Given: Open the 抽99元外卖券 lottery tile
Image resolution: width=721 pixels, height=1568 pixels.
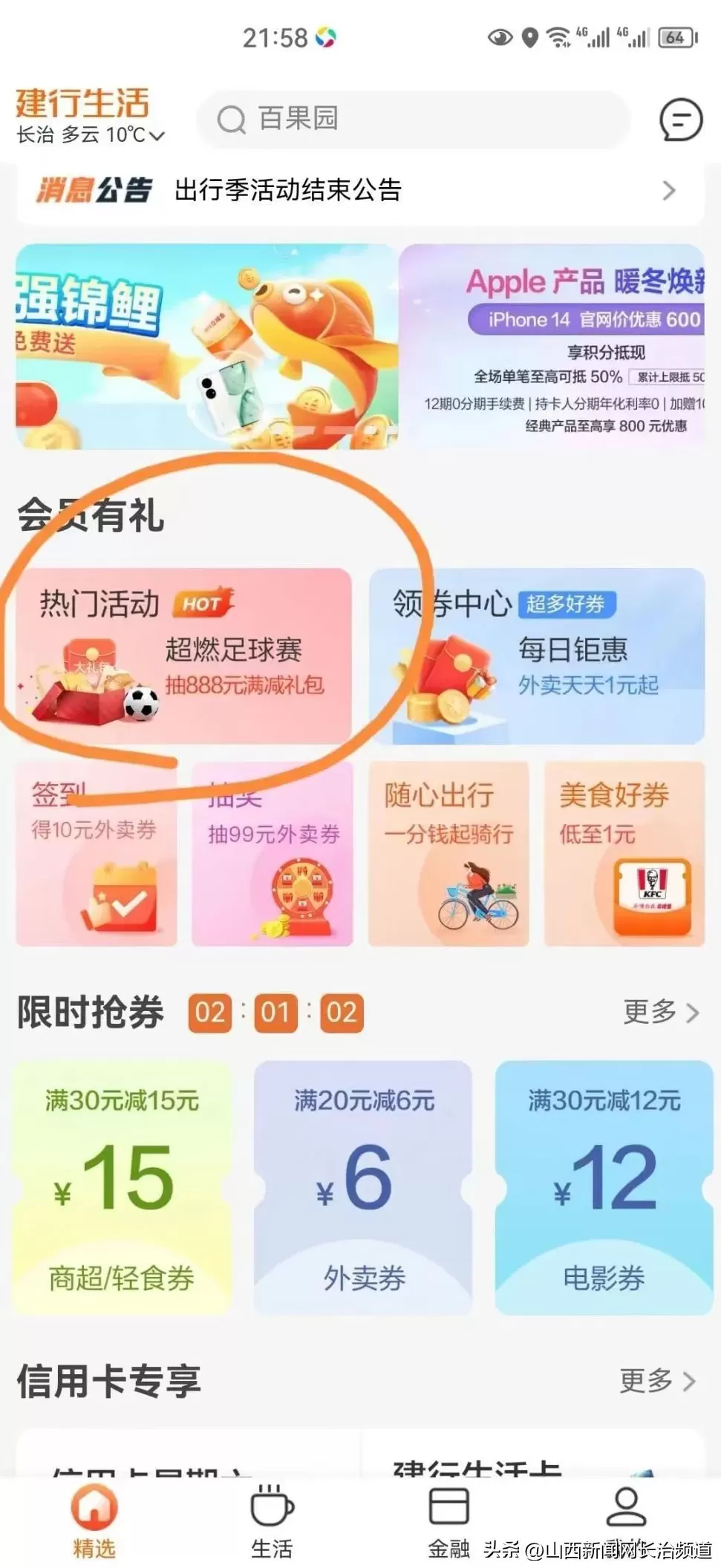Looking at the screenshot, I should 273,854.
